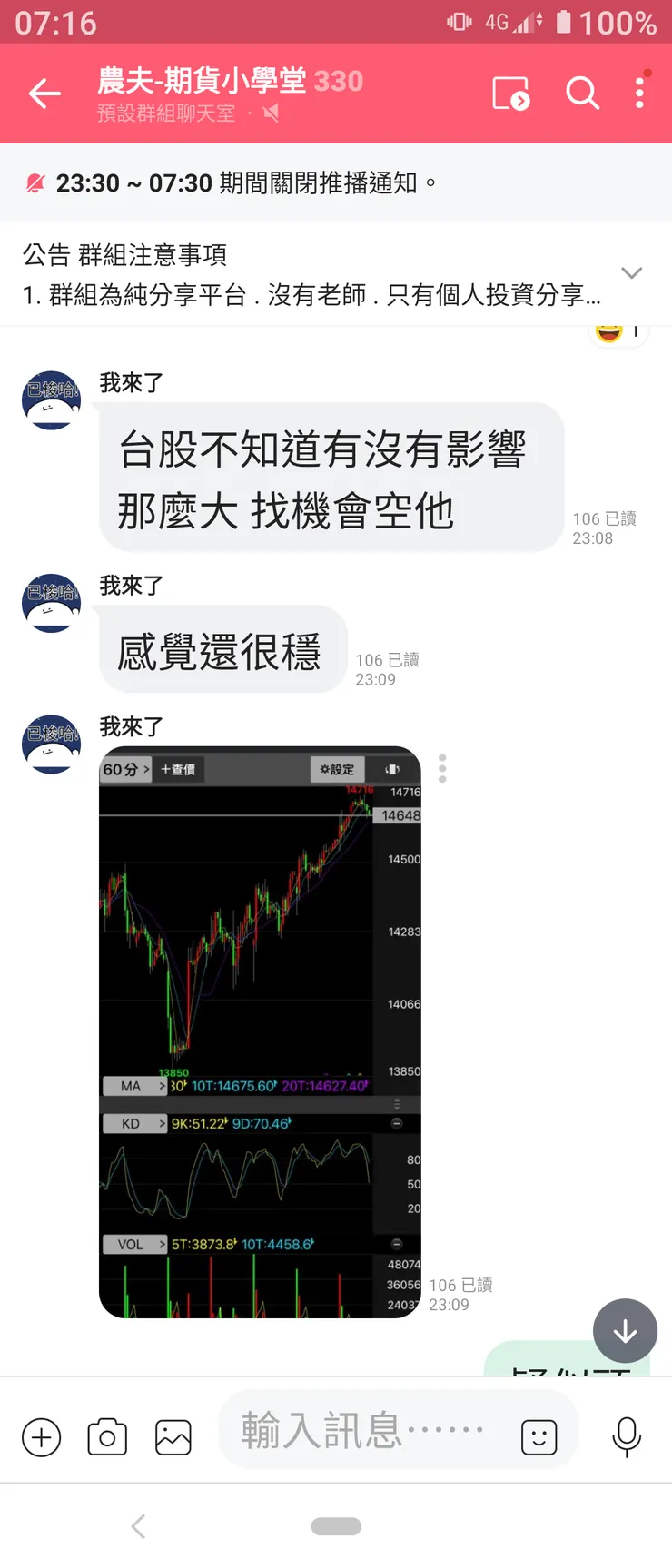The image size is (672, 1568).
Task: Open the screen share meeting icon
Action: [x=510, y=94]
